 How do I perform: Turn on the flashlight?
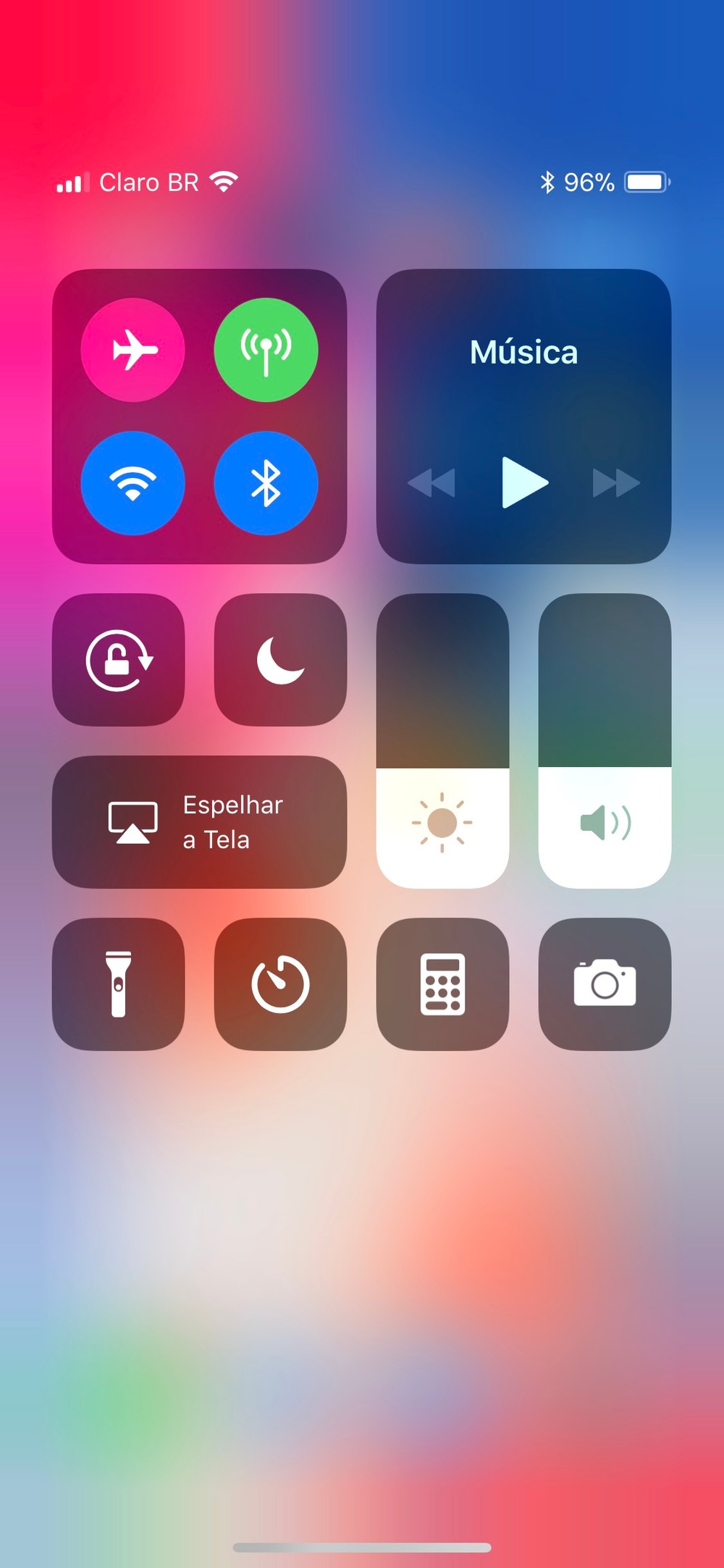click(x=119, y=984)
